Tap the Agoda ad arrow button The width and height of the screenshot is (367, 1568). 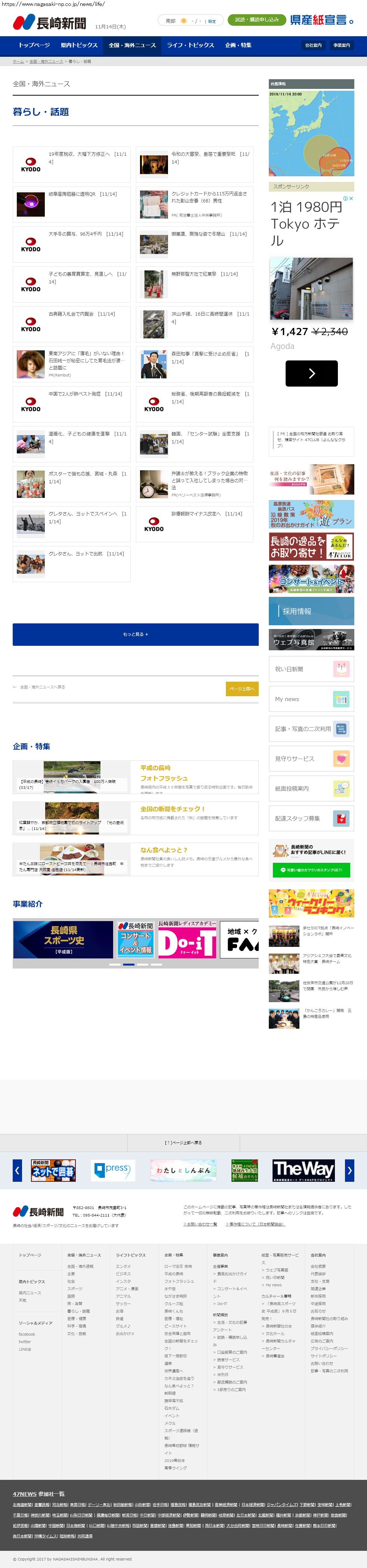[312, 373]
